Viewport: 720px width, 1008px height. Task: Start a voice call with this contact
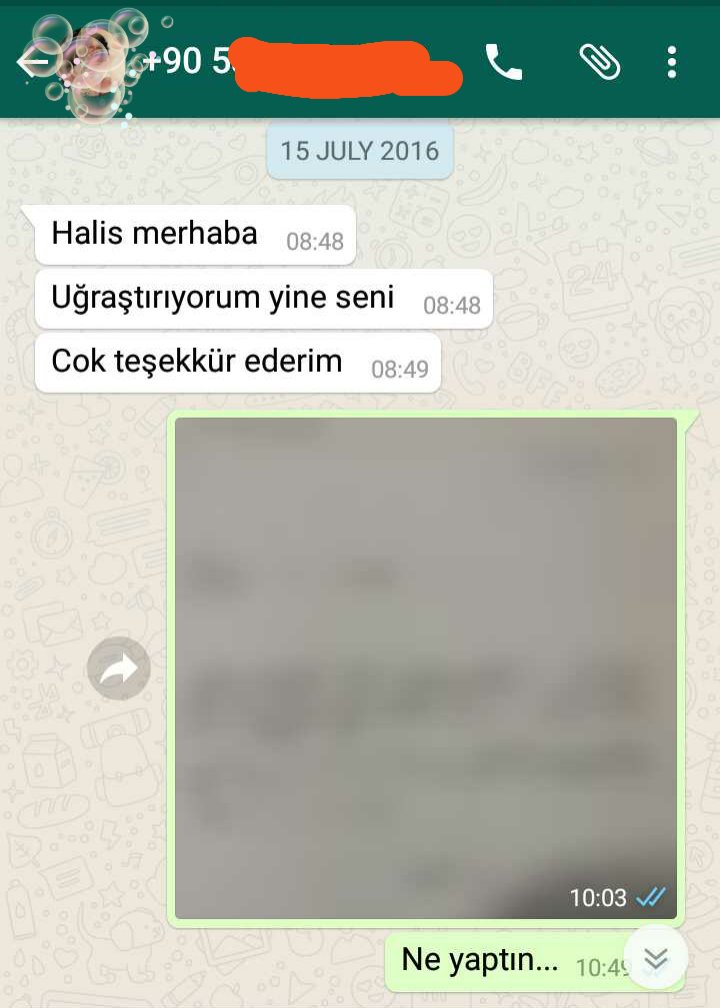click(503, 62)
